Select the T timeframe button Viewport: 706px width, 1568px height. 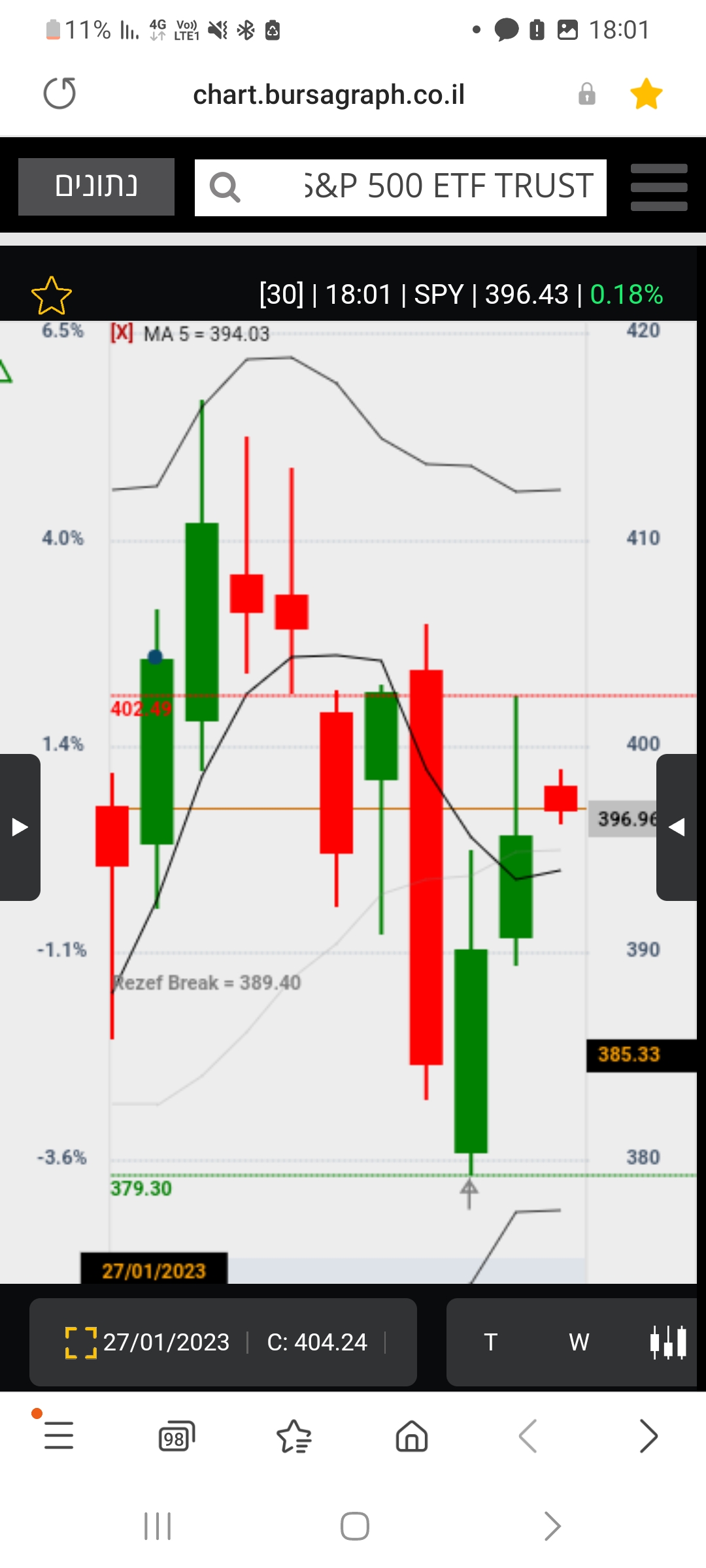pos(491,1342)
